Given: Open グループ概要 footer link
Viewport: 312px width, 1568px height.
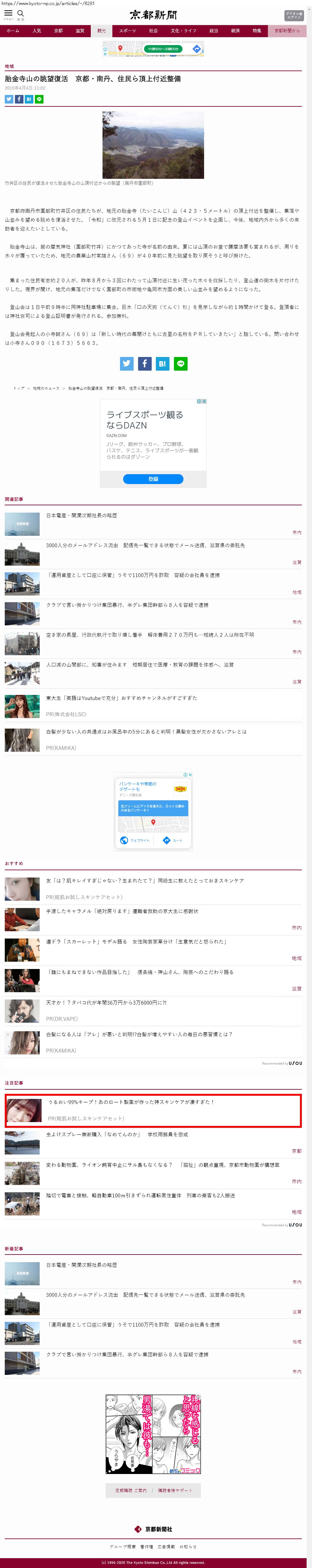Looking at the screenshot, I should (x=123, y=1547).
